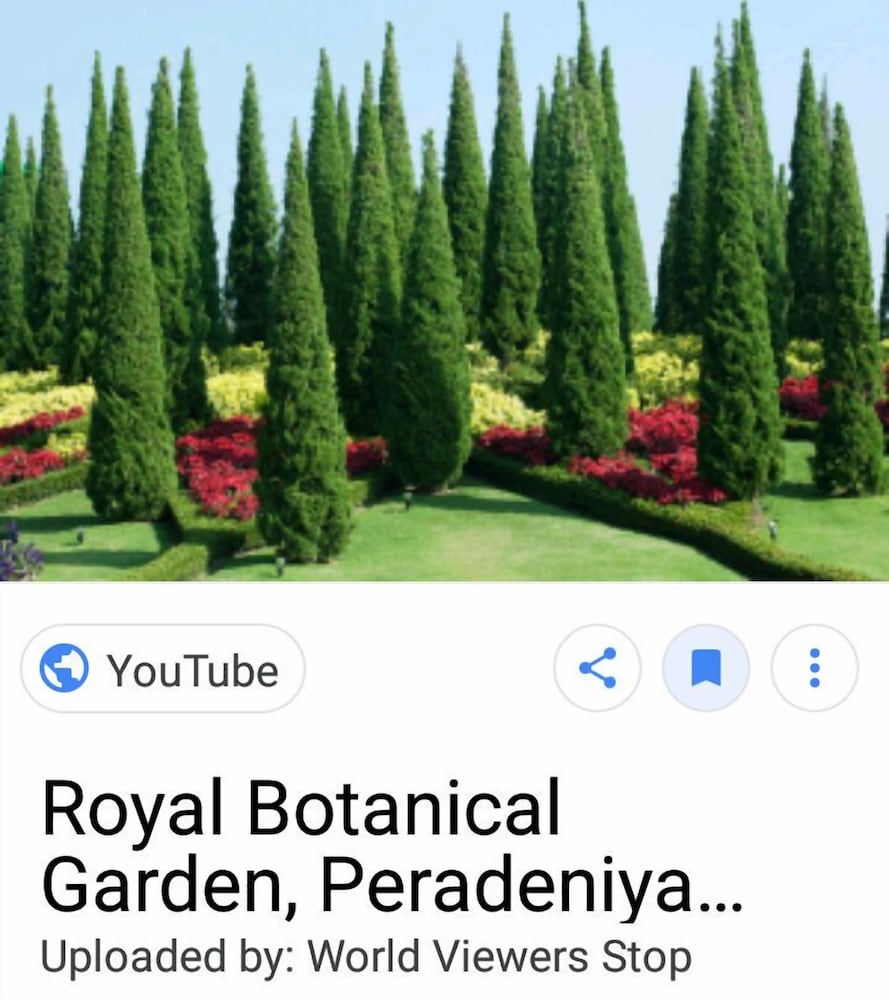Open the cypress garden image
The width and height of the screenshot is (889, 1000).
[444, 290]
